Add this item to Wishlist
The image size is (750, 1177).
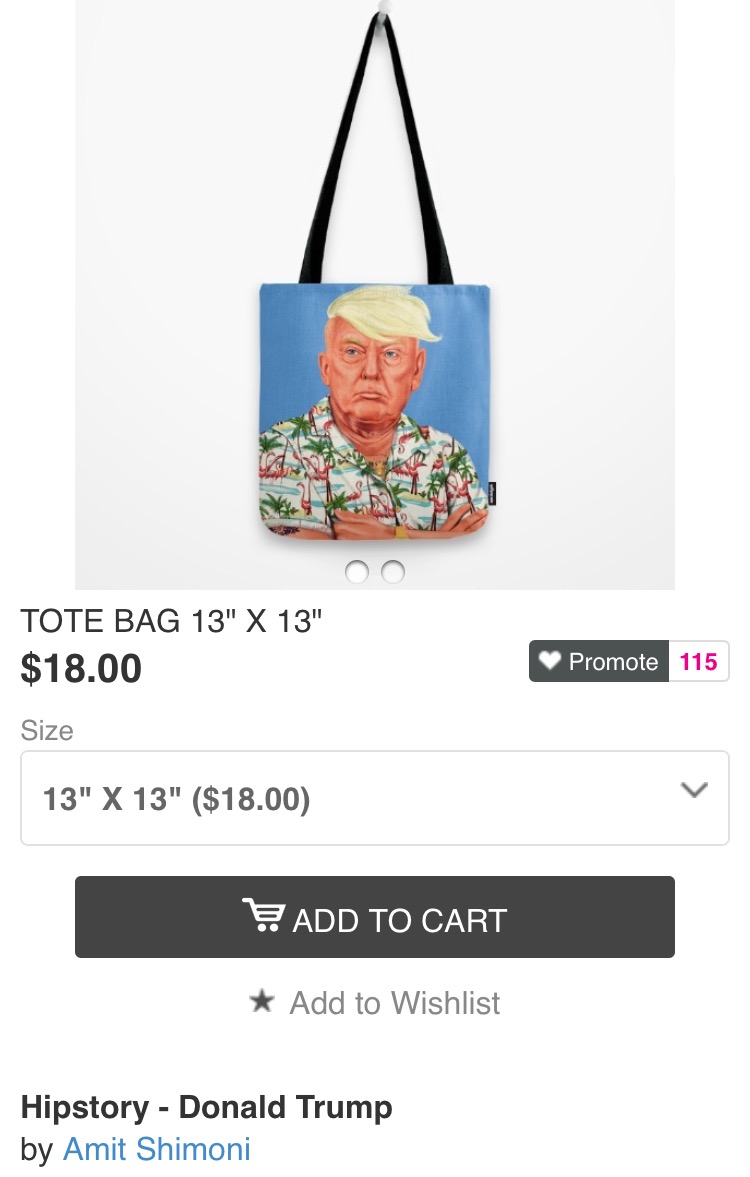[x=375, y=1003]
